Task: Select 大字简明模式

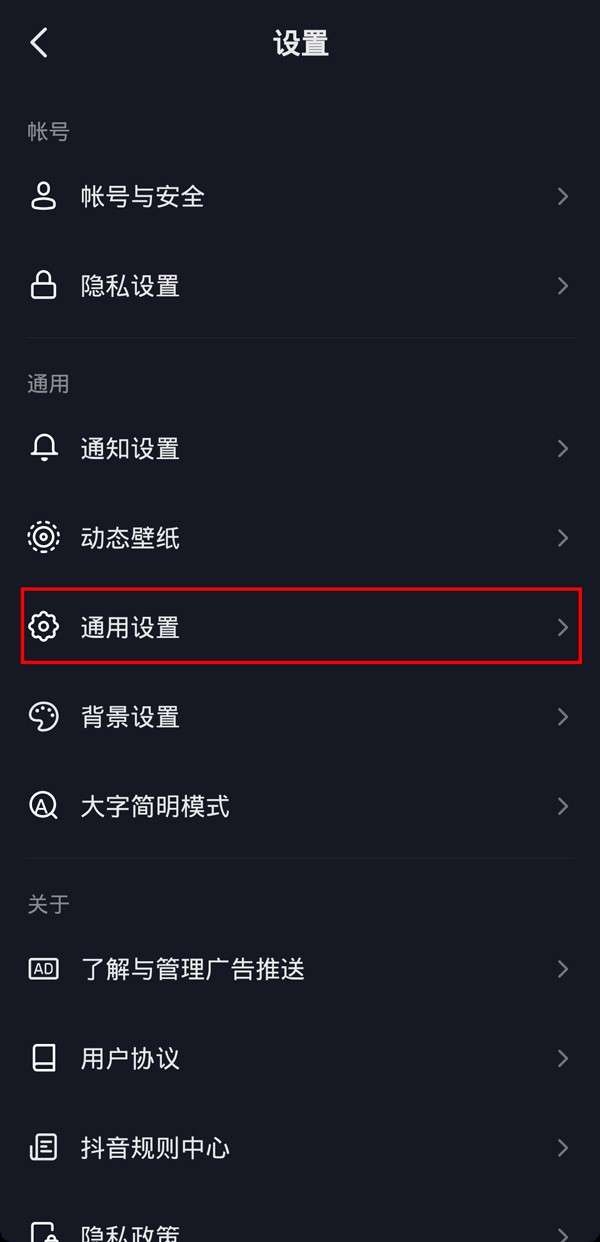Action: click(300, 806)
